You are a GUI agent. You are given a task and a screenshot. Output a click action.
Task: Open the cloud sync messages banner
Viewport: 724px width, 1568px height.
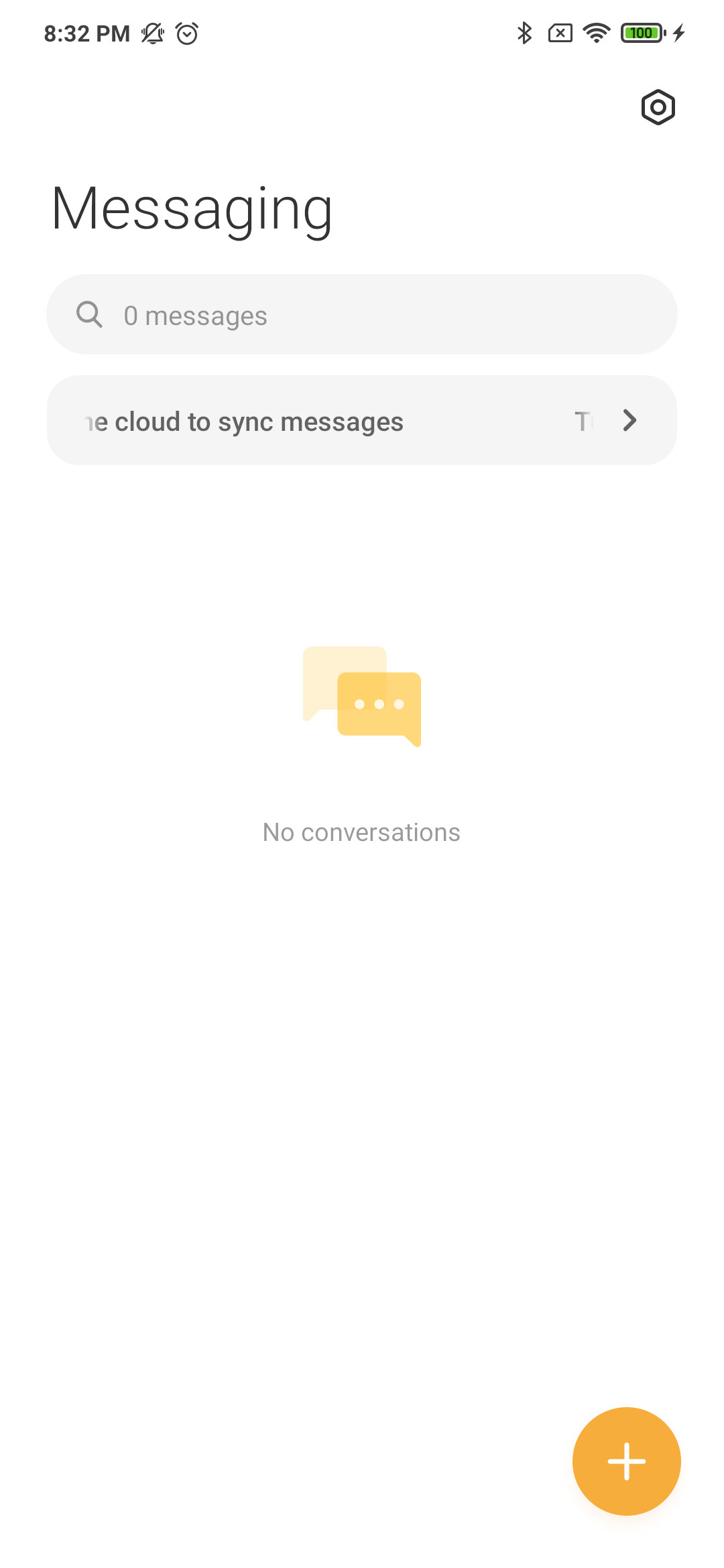[x=362, y=420]
